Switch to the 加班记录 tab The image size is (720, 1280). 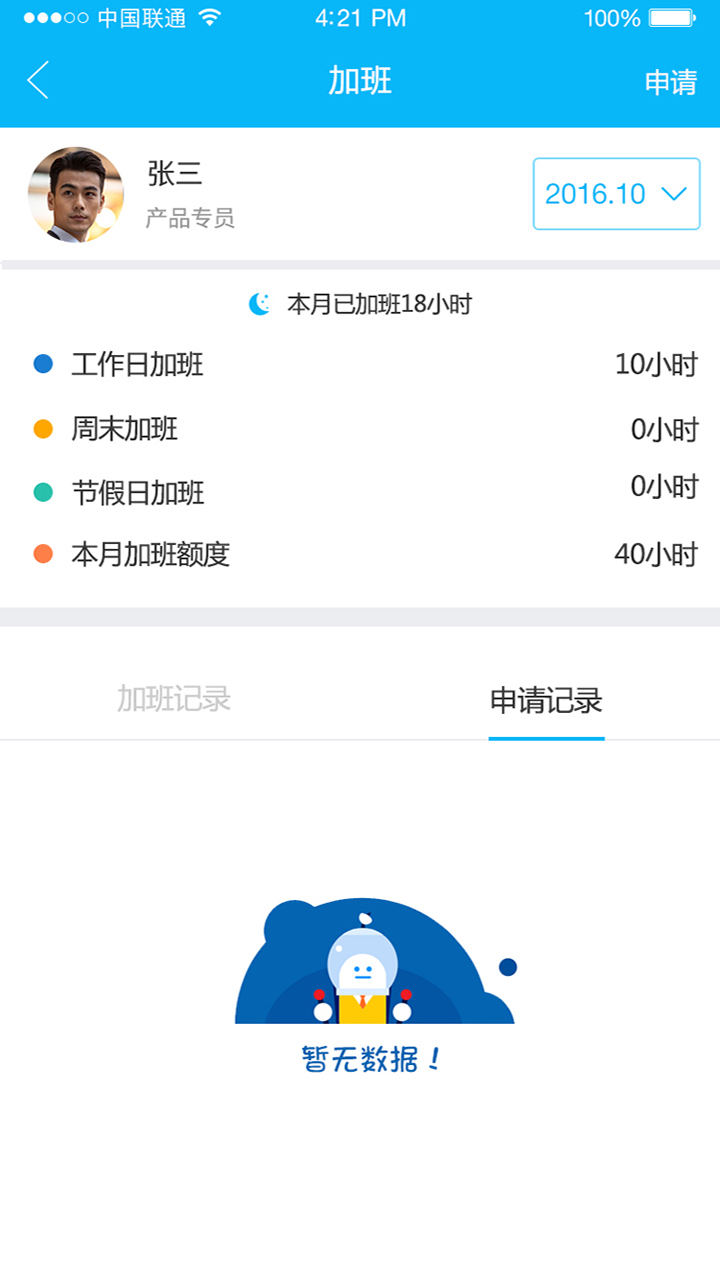174,699
